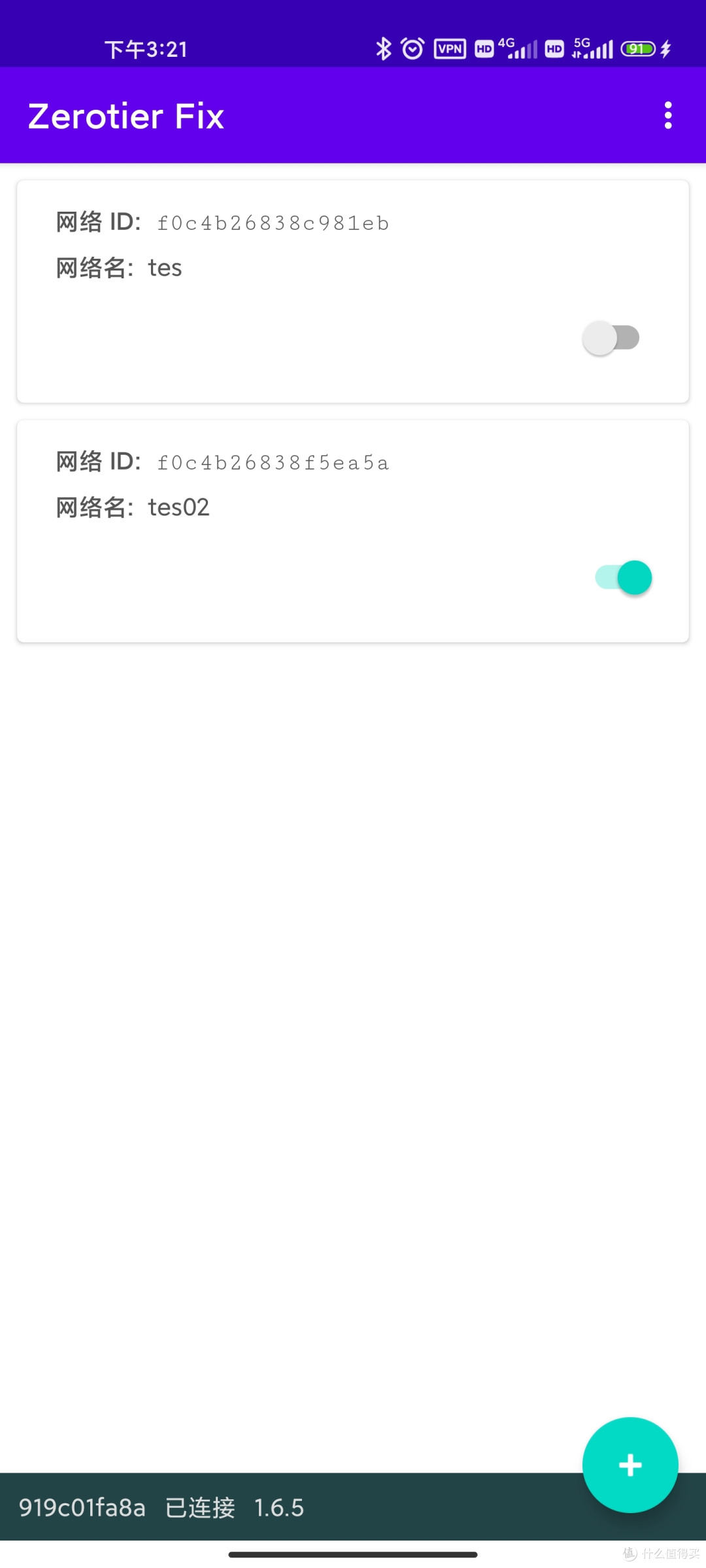Tap the Bluetooth icon in status bar
Viewport: 706px width, 1568px height.
click(383, 48)
